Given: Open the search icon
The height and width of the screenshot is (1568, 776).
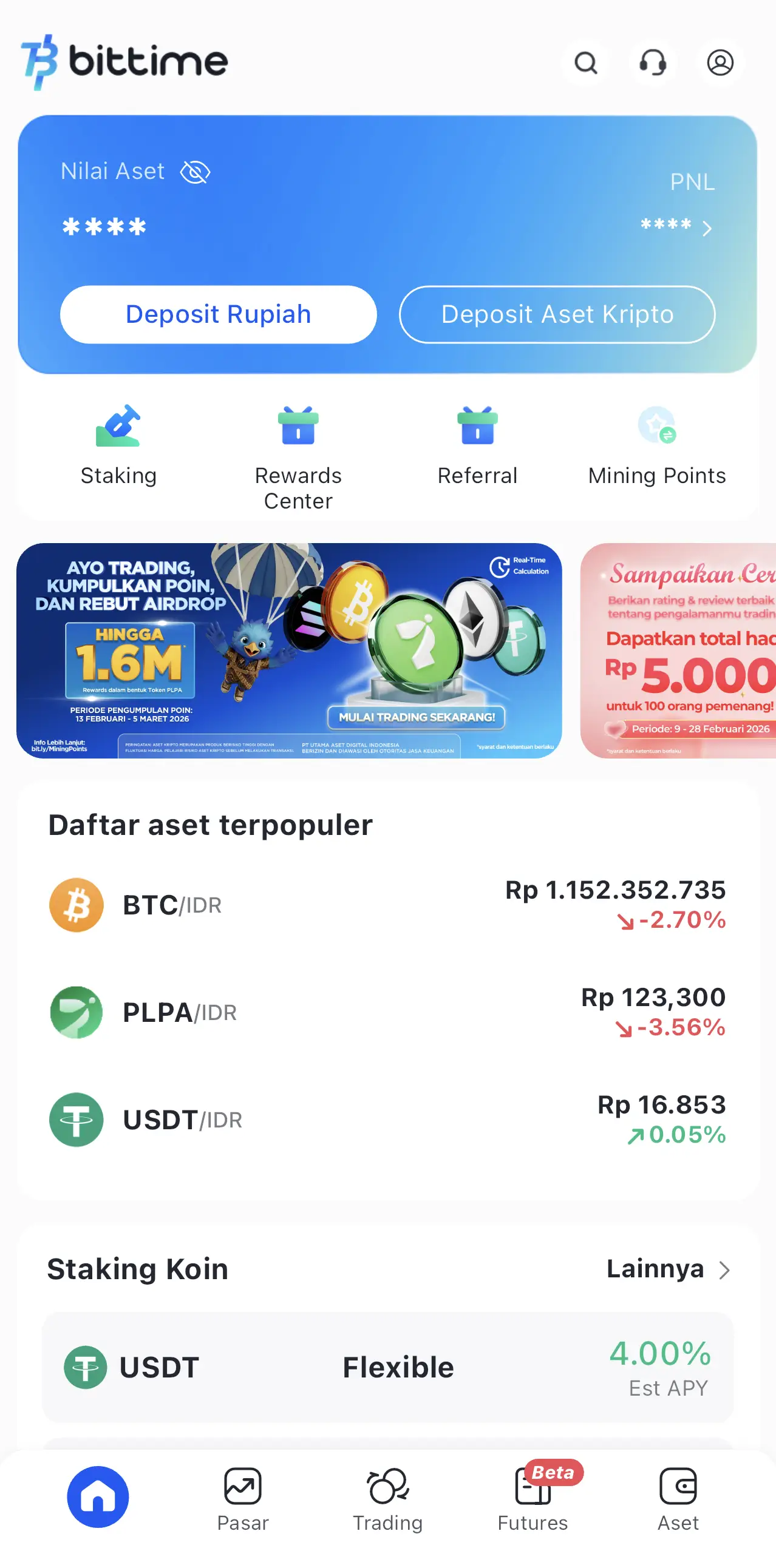Looking at the screenshot, I should 586,63.
